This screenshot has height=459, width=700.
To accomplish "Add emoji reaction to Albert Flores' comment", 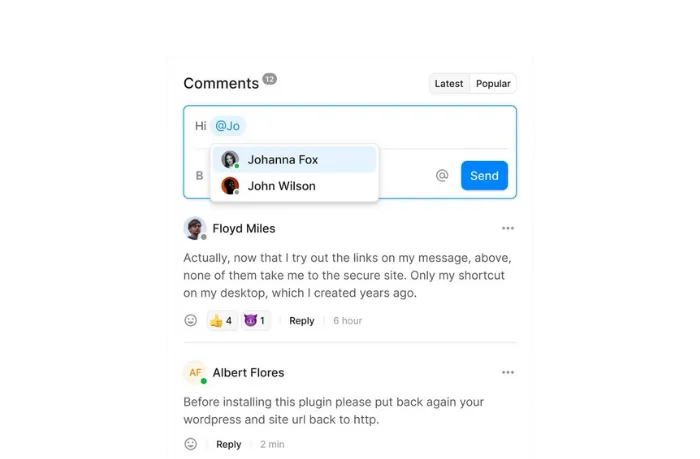I will (x=191, y=444).
